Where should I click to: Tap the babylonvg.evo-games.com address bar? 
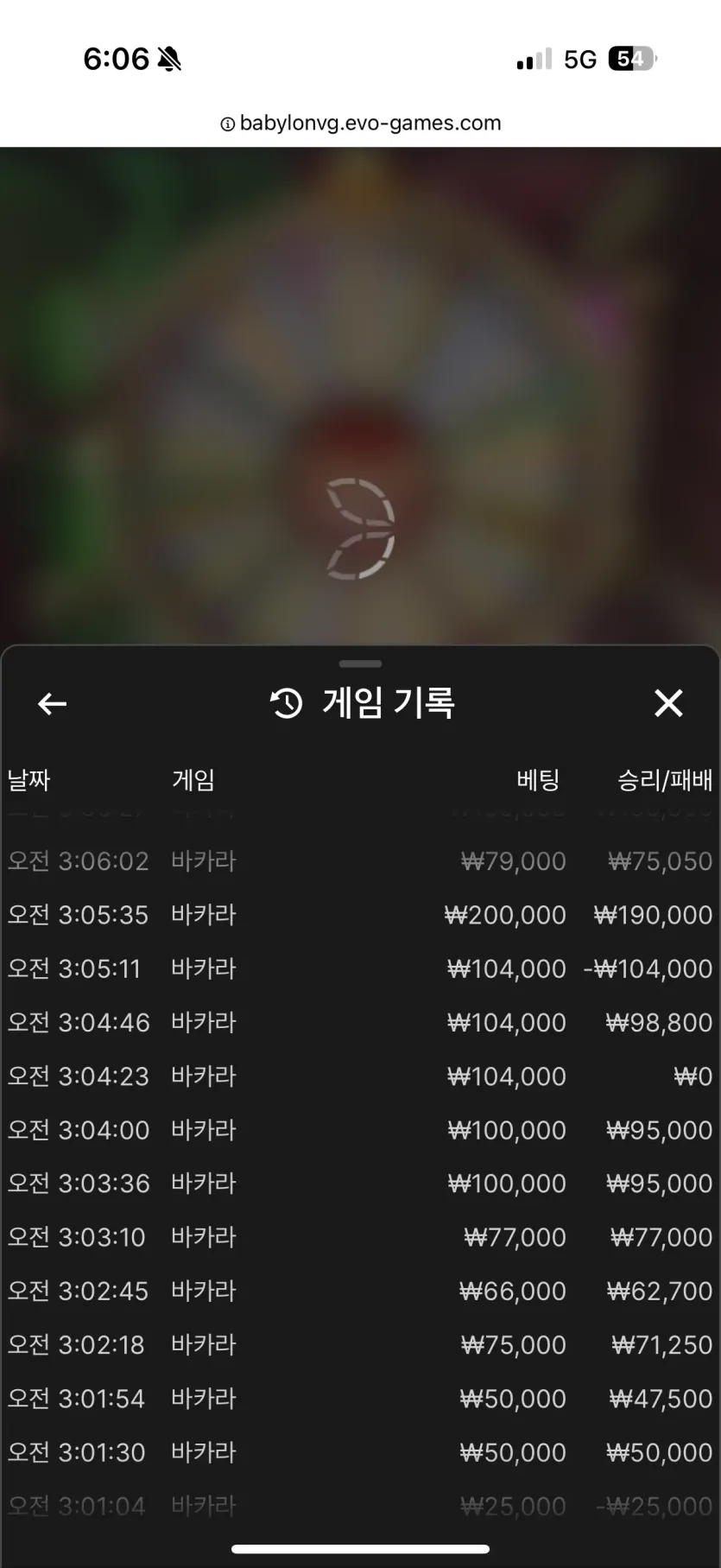361,123
